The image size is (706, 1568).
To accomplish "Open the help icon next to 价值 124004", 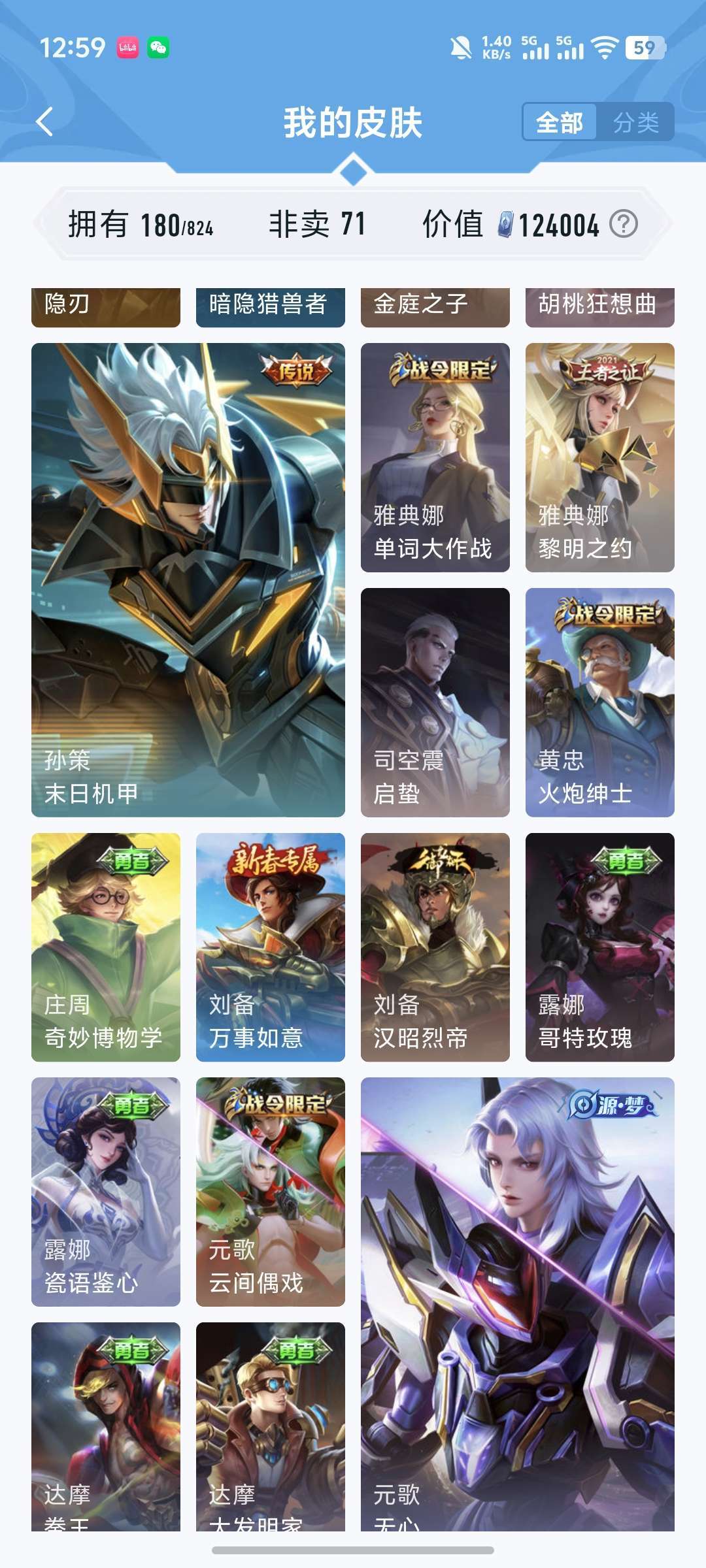I will tap(624, 224).
